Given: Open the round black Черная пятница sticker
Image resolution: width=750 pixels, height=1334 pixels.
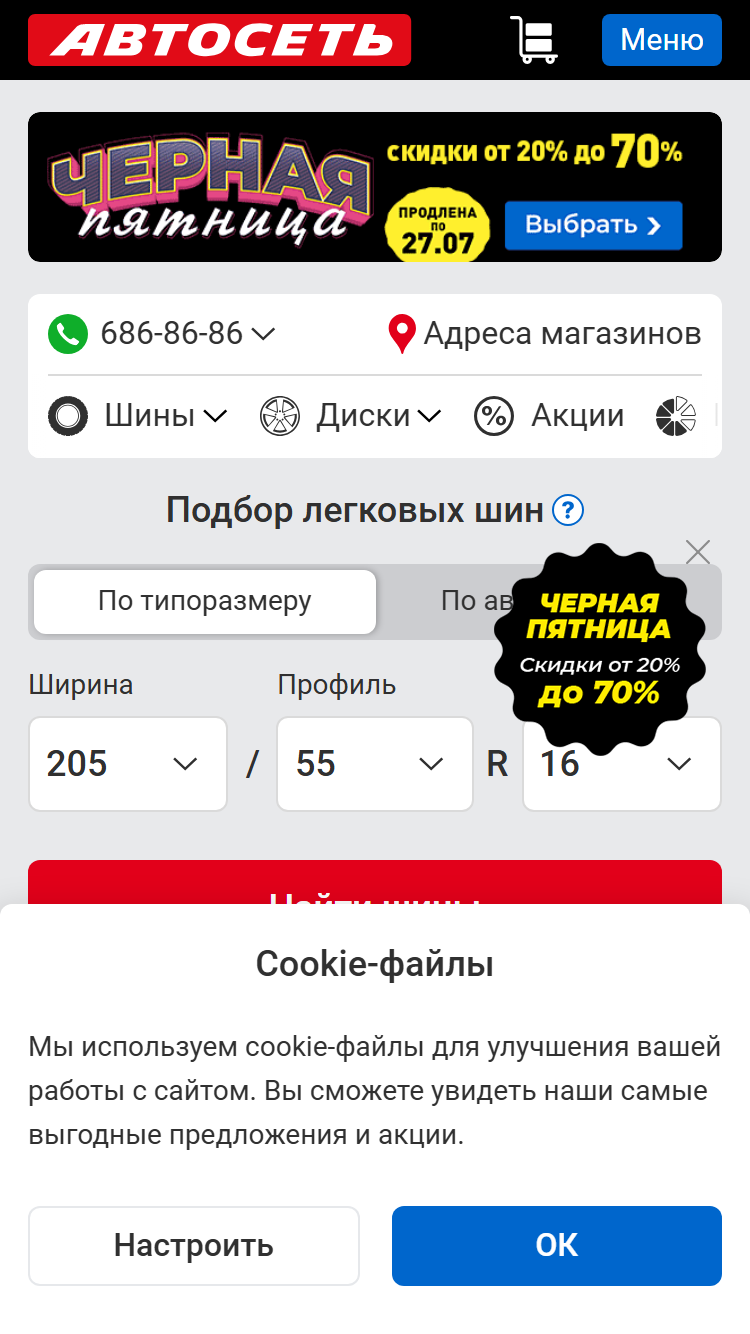Looking at the screenshot, I should click(600, 648).
